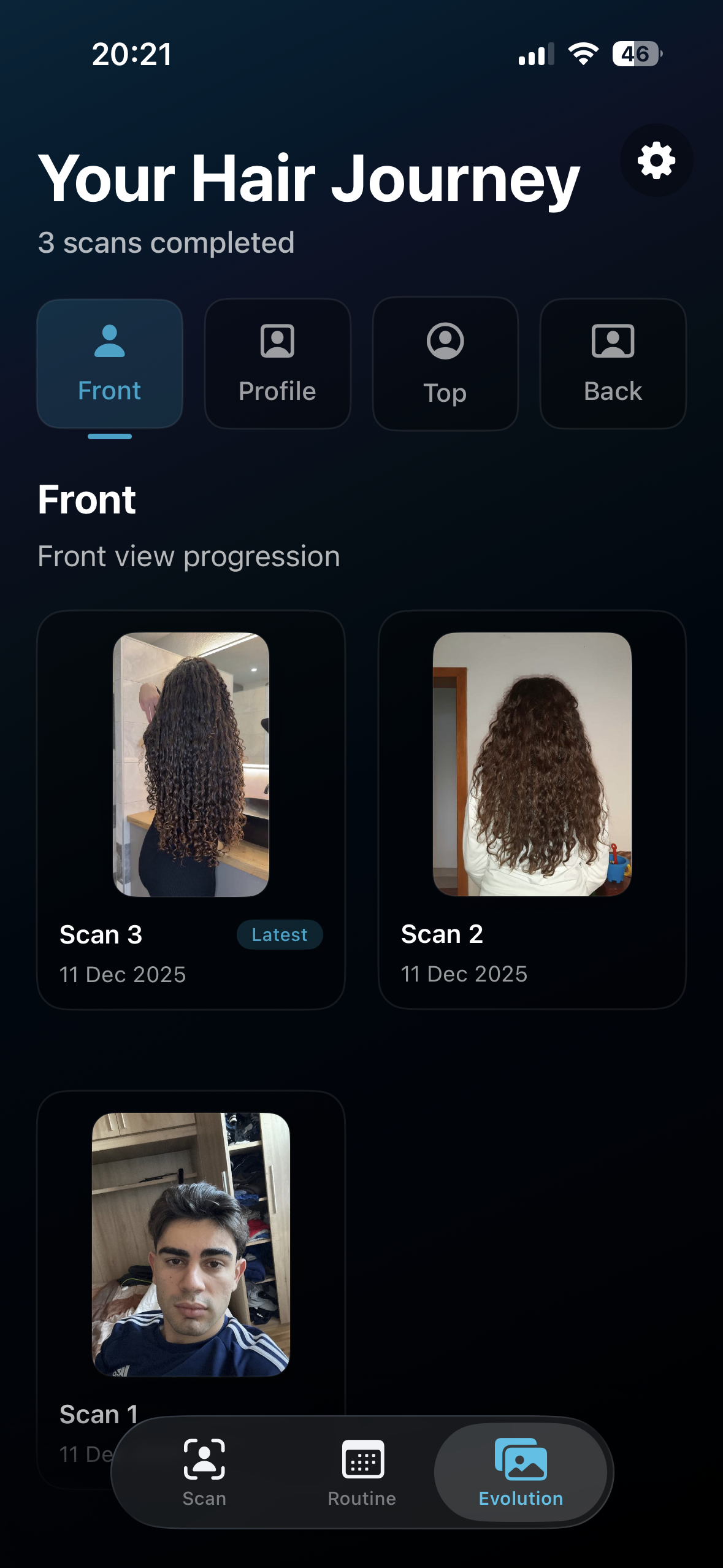This screenshot has width=723, height=1568.
Task: View the Scan 2 card
Action: (x=532, y=809)
